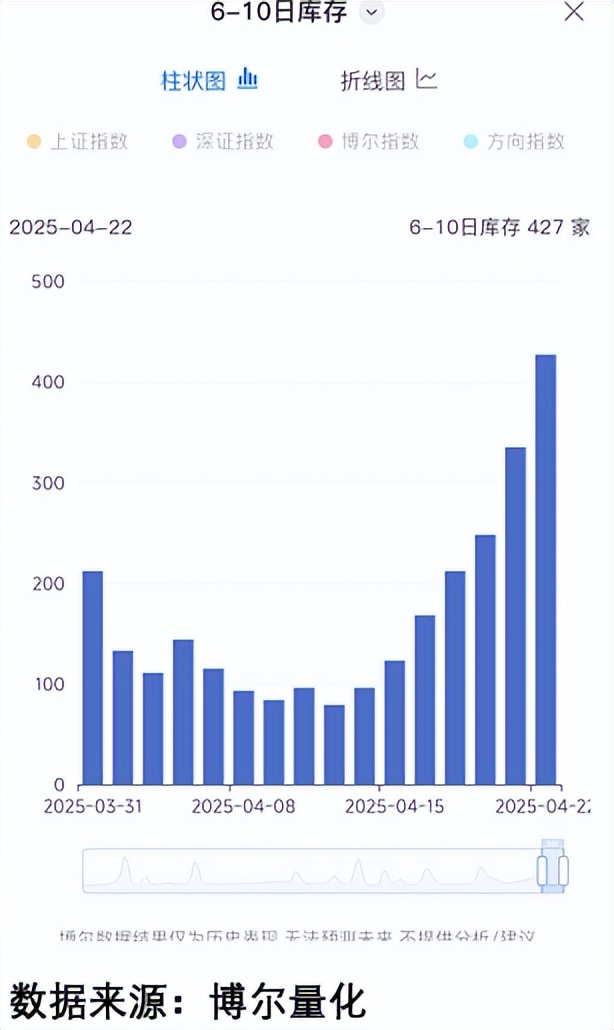Switch to the 柱状图 bar chart view
Viewport: 614px width, 1030px height.
point(209,80)
